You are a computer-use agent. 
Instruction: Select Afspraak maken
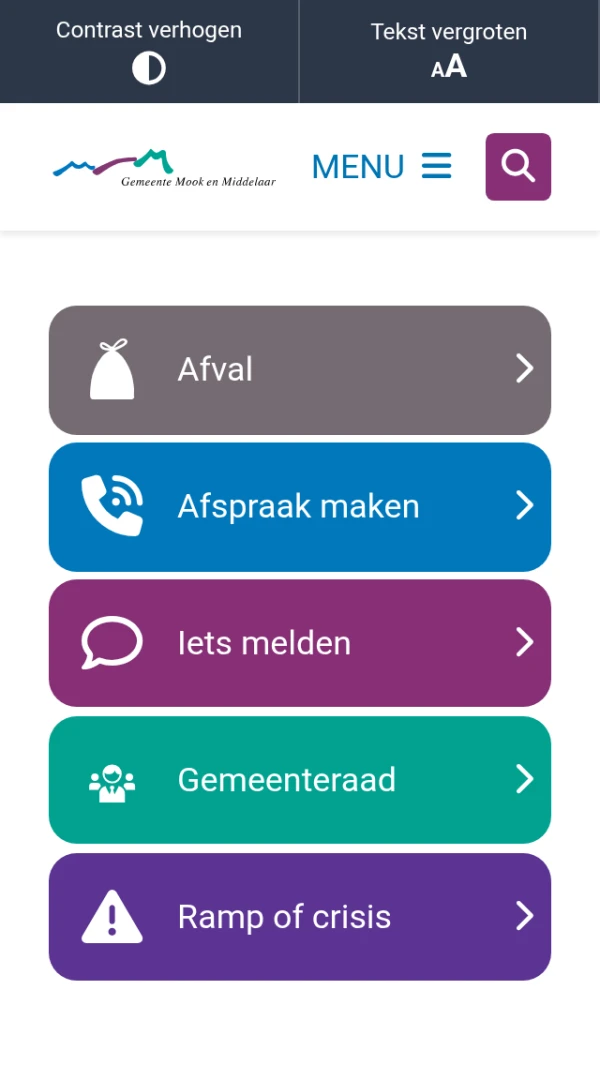pyautogui.click(x=300, y=507)
